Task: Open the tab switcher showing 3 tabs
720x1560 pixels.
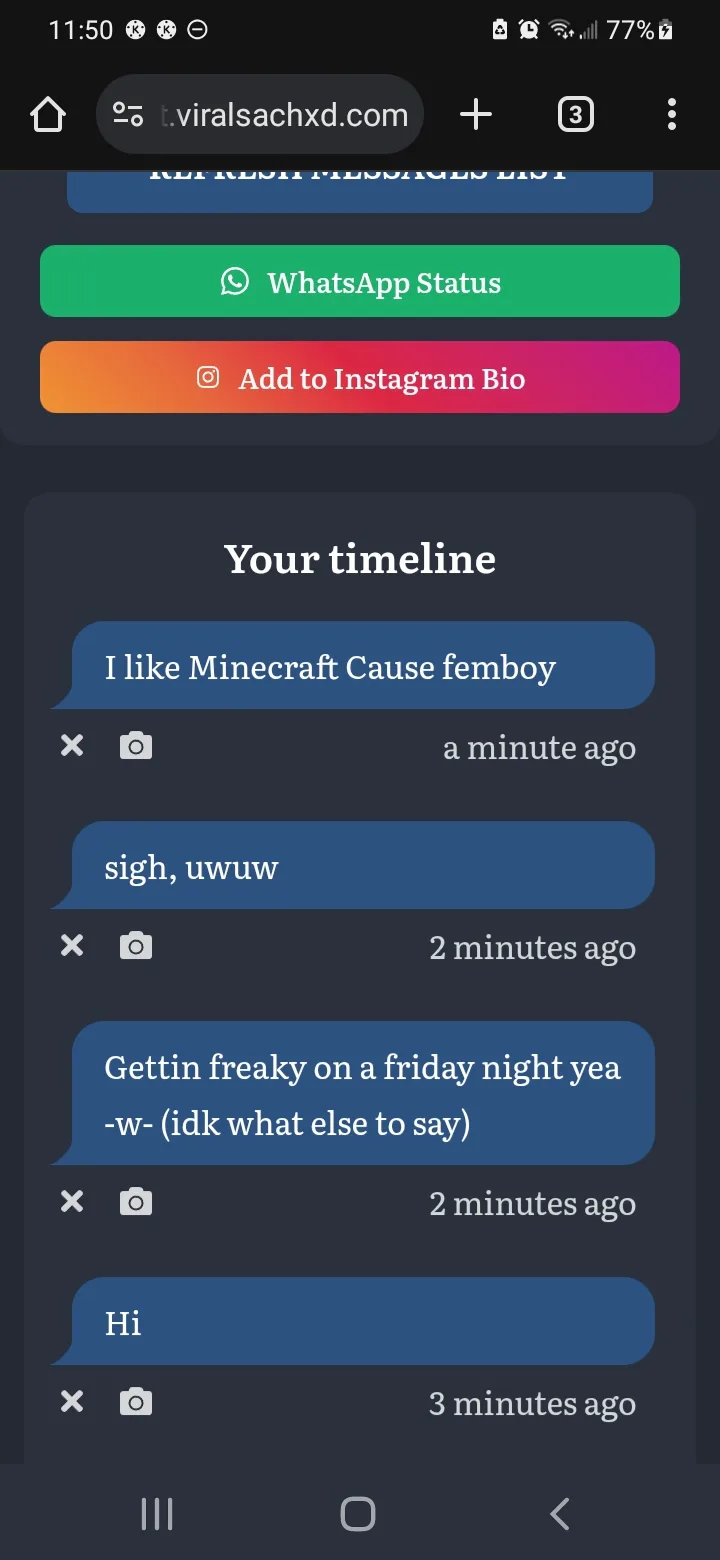Action: click(575, 115)
